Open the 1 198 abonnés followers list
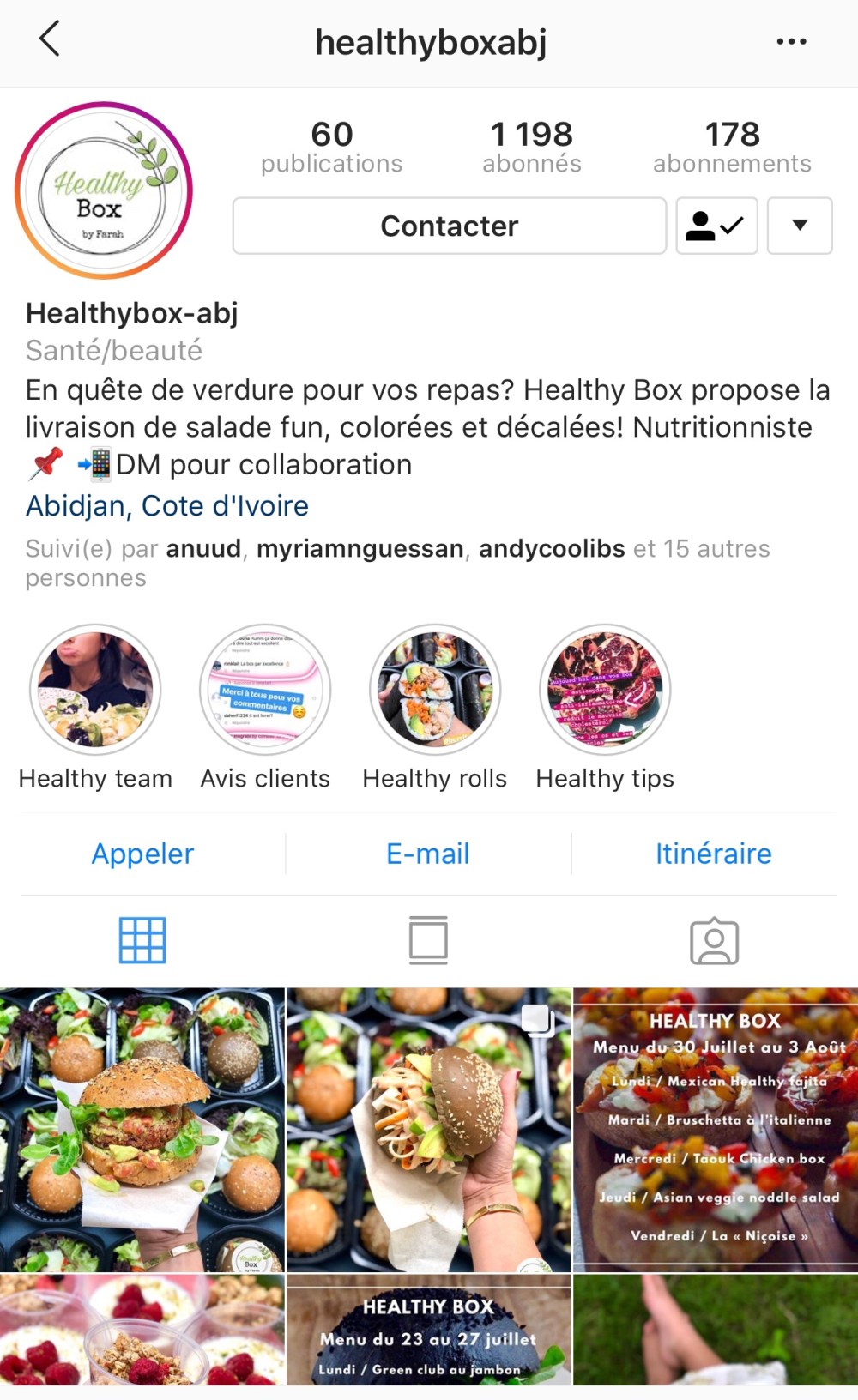The width and height of the screenshot is (858, 1400). tap(532, 147)
